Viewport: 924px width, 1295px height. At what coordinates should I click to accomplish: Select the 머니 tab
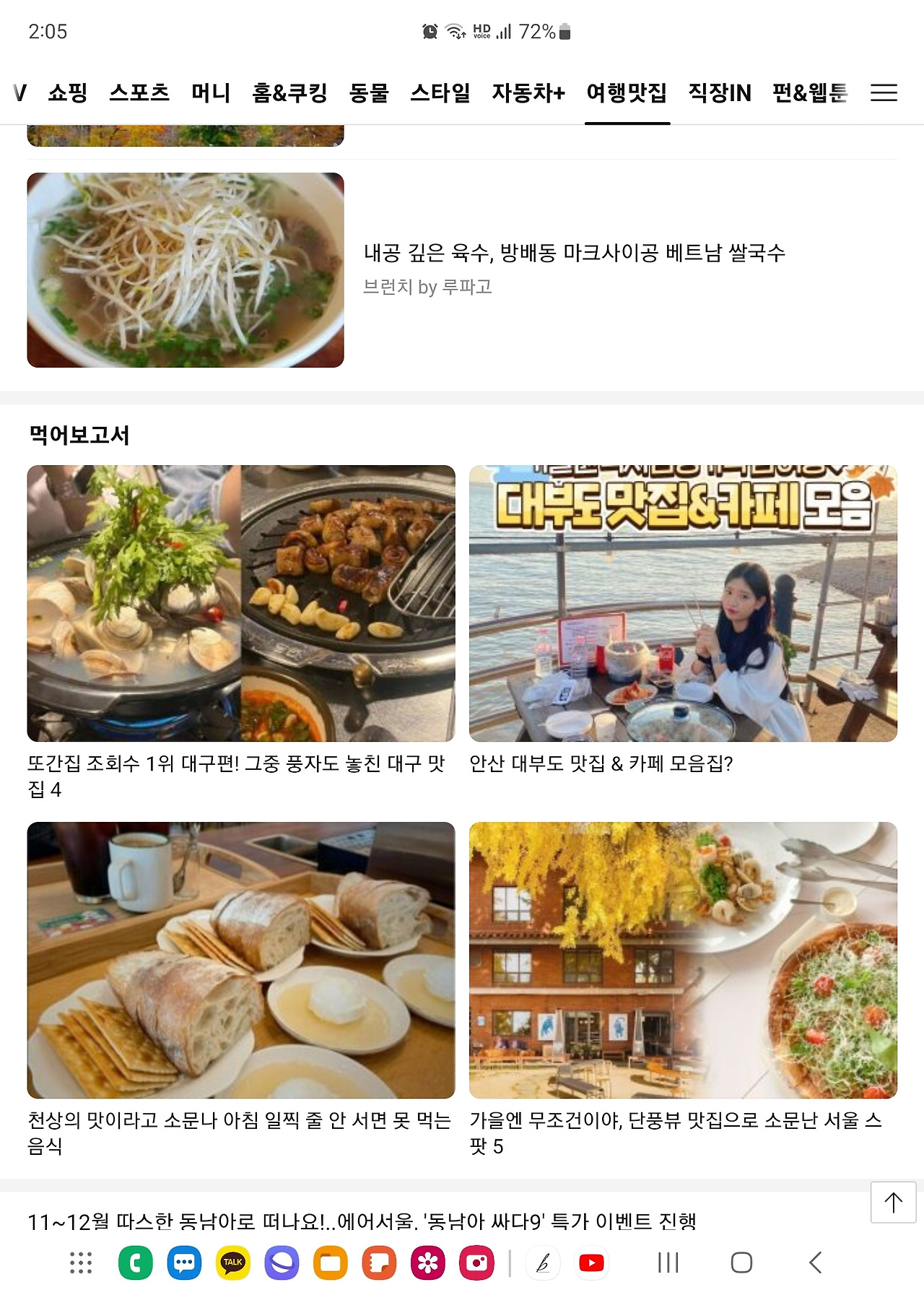[x=211, y=93]
